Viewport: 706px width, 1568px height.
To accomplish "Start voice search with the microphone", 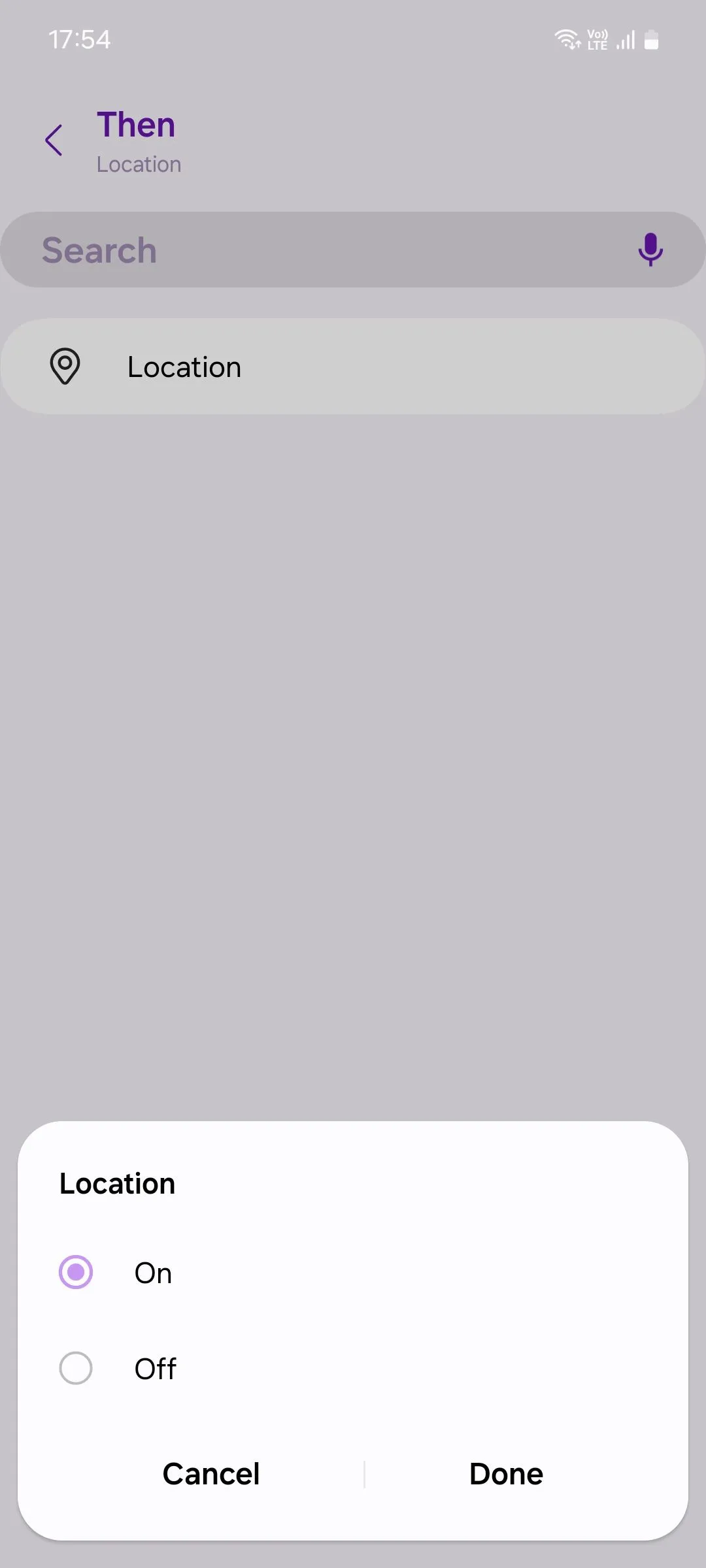I will [650, 250].
